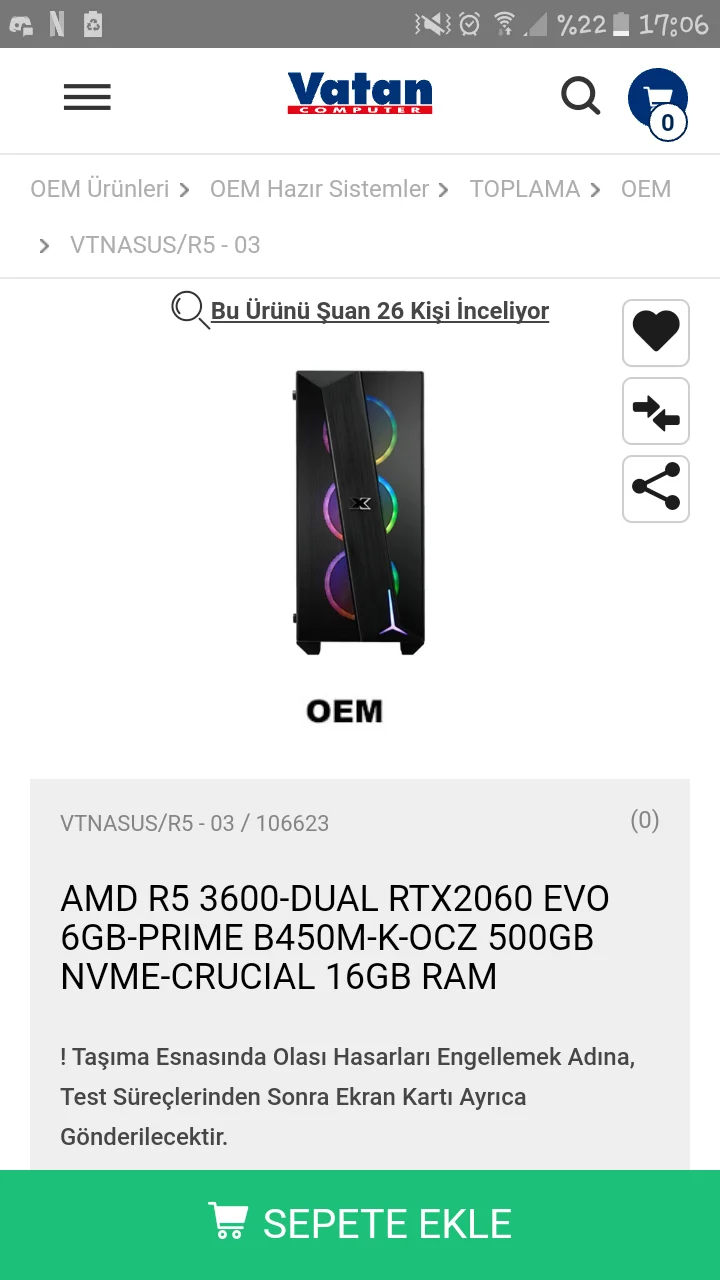This screenshot has width=720, height=1280.
Task: Share this product
Action: (656, 489)
